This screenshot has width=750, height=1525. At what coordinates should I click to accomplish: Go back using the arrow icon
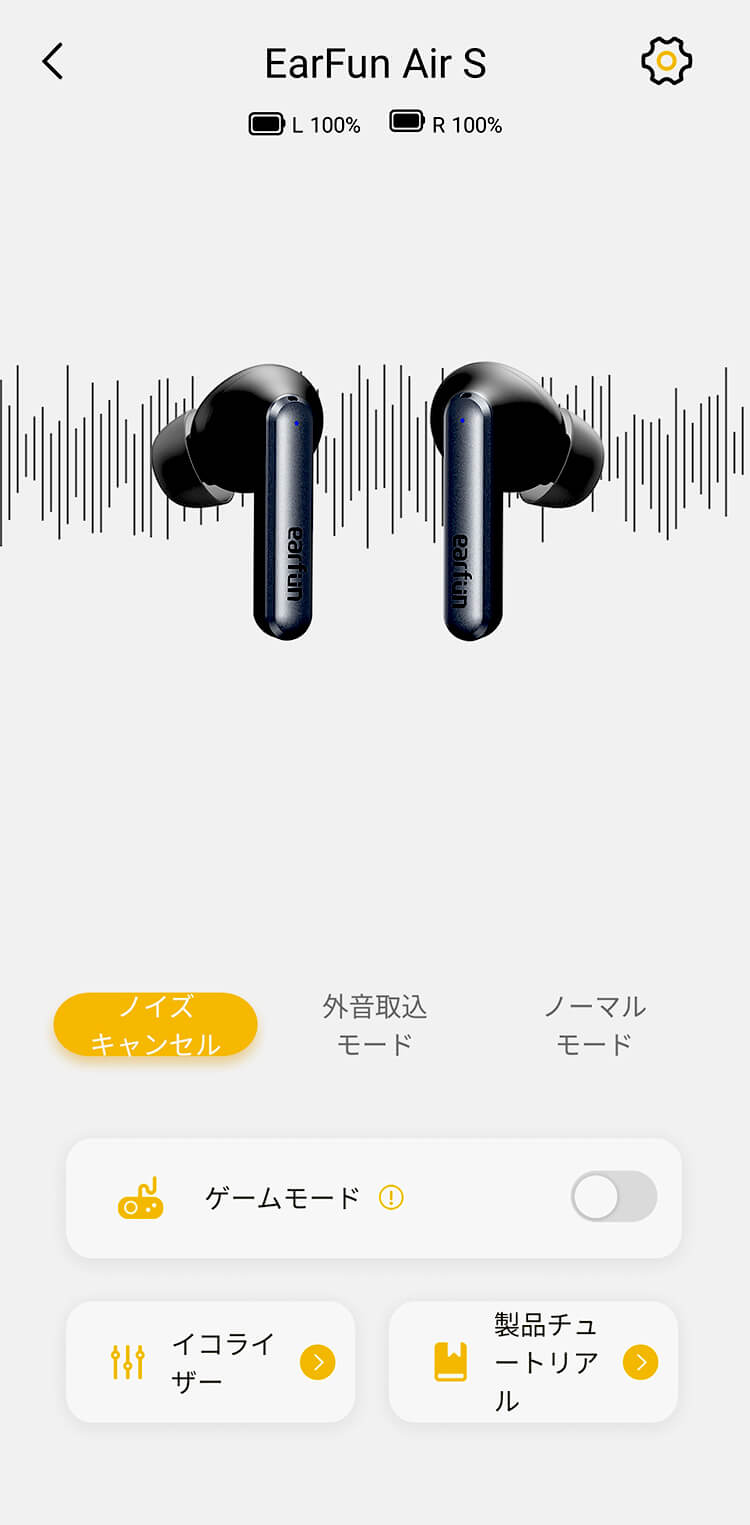[x=52, y=62]
